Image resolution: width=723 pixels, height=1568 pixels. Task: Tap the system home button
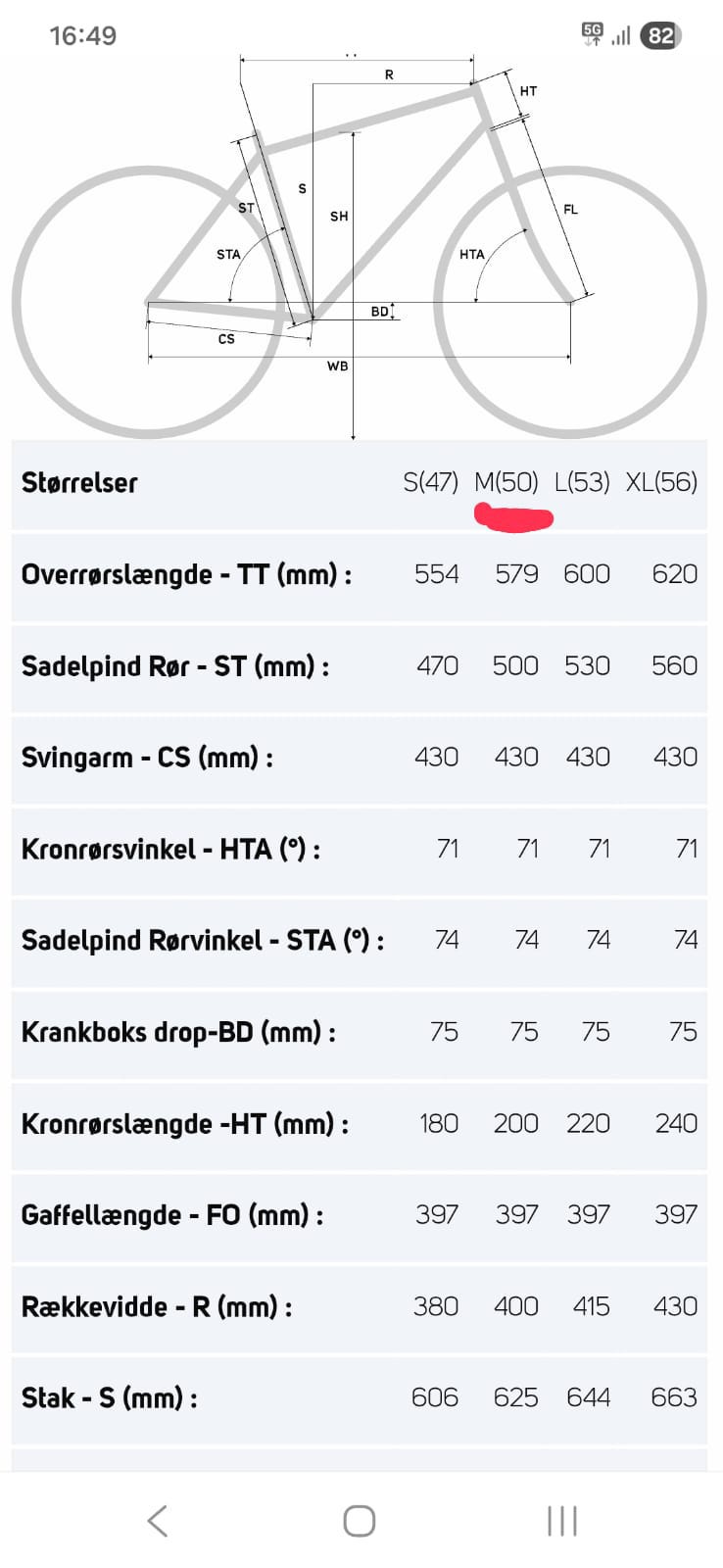(x=360, y=1521)
